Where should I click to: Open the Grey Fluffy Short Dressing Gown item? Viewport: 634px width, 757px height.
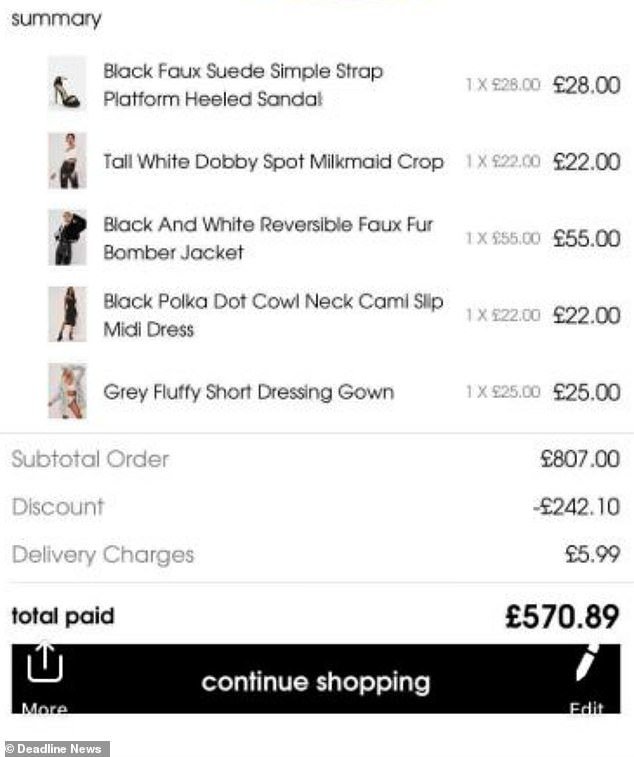click(x=248, y=392)
